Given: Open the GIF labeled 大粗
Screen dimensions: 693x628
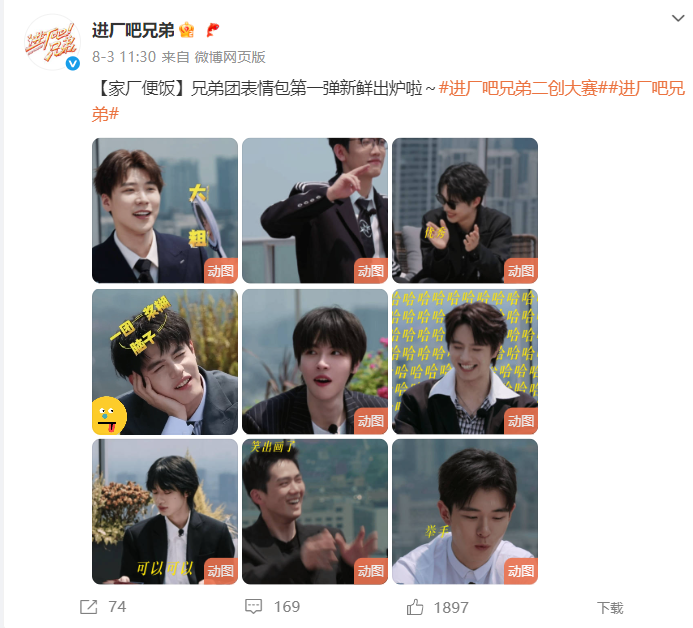Looking at the screenshot, I should click(165, 210).
